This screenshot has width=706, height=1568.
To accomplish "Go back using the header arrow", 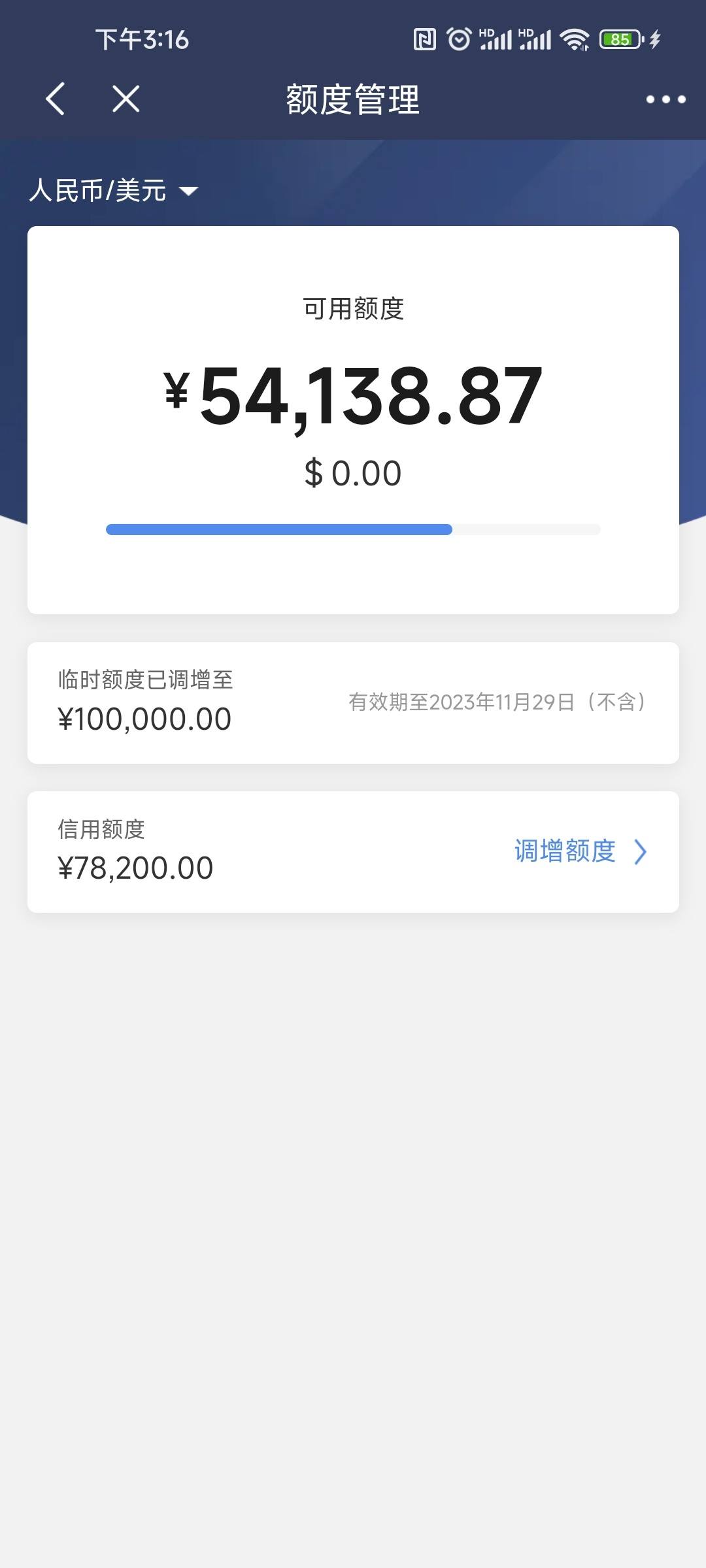I will pos(56,99).
